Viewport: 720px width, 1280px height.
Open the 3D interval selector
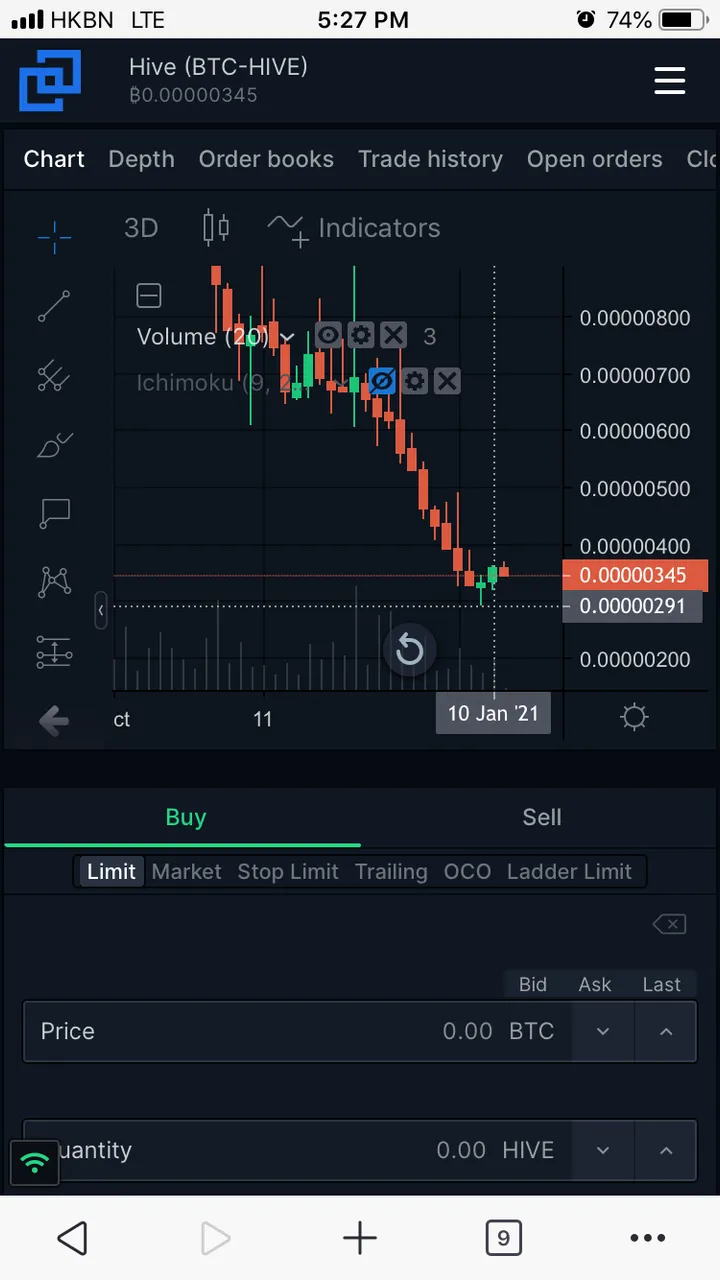coord(141,228)
